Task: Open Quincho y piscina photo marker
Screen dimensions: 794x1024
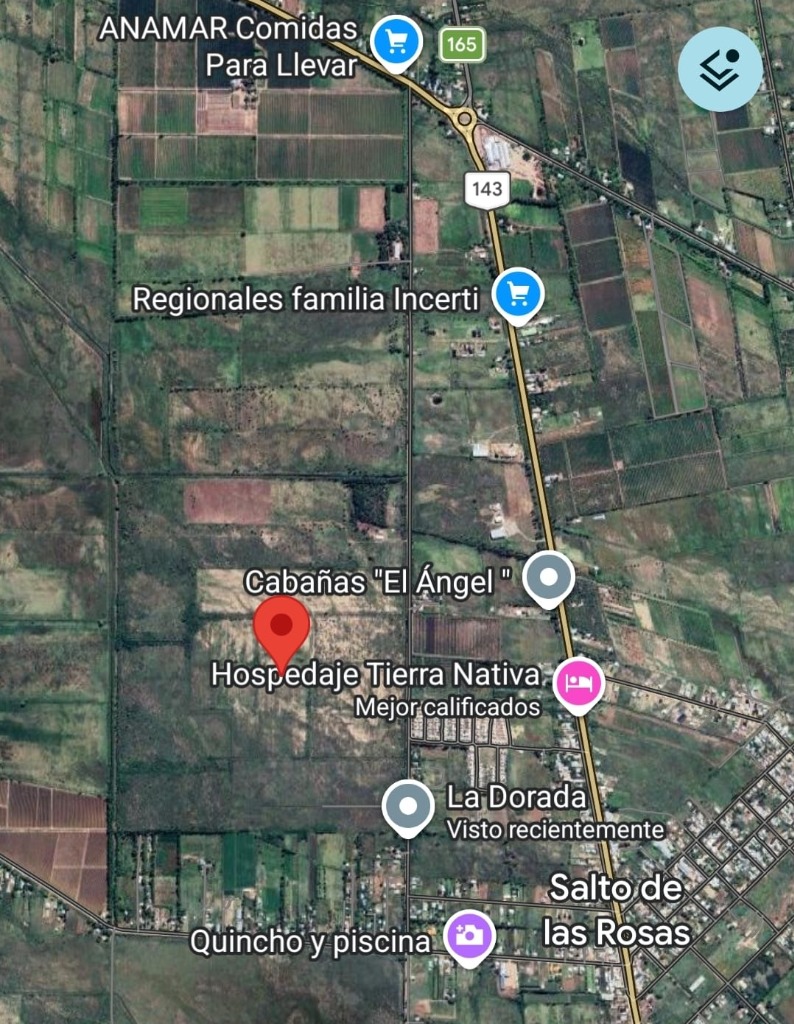Action: [470, 937]
